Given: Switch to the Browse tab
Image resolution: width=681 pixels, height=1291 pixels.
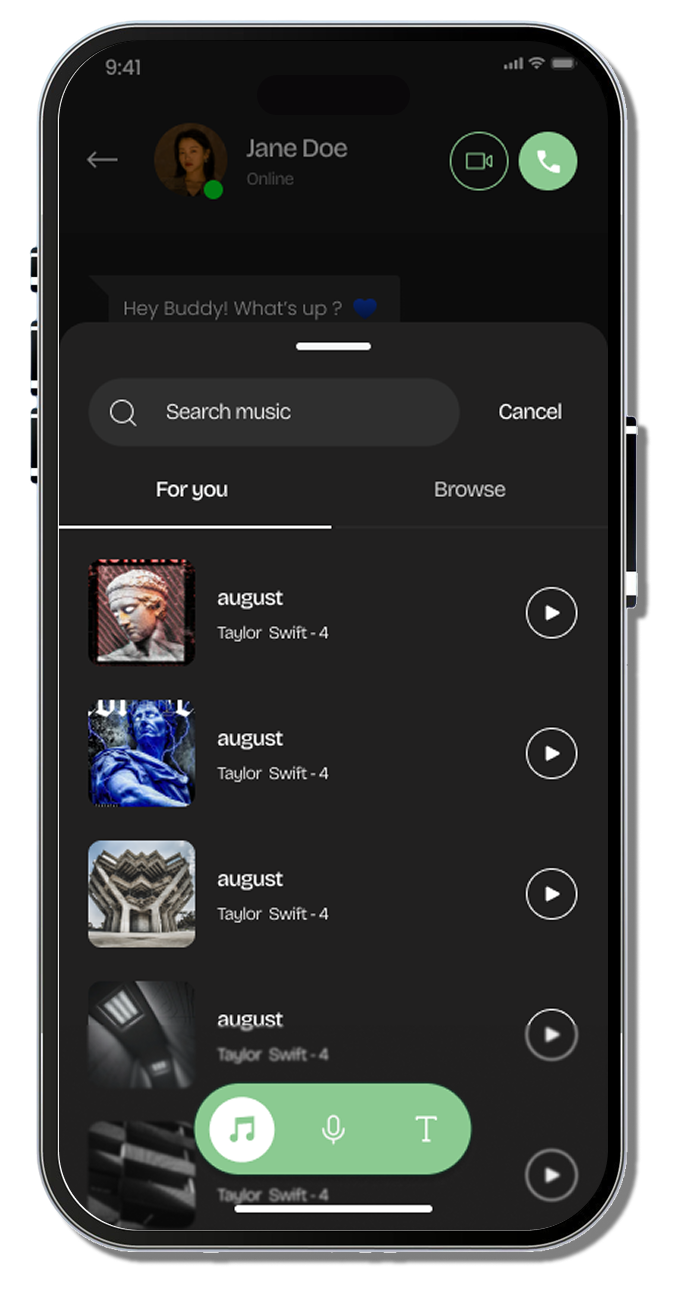Looking at the screenshot, I should click(x=469, y=490).
